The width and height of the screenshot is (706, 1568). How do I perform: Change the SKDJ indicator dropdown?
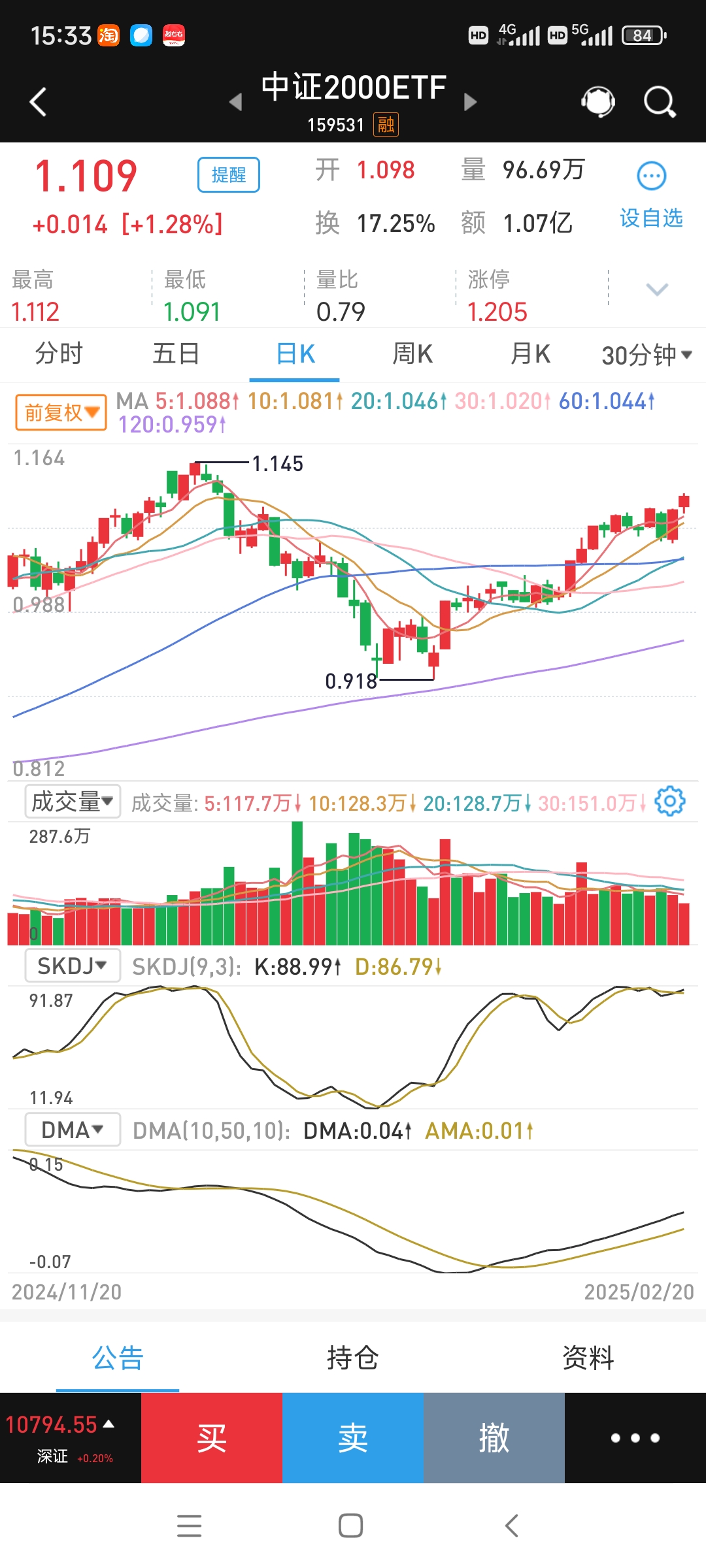coord(73,966)
